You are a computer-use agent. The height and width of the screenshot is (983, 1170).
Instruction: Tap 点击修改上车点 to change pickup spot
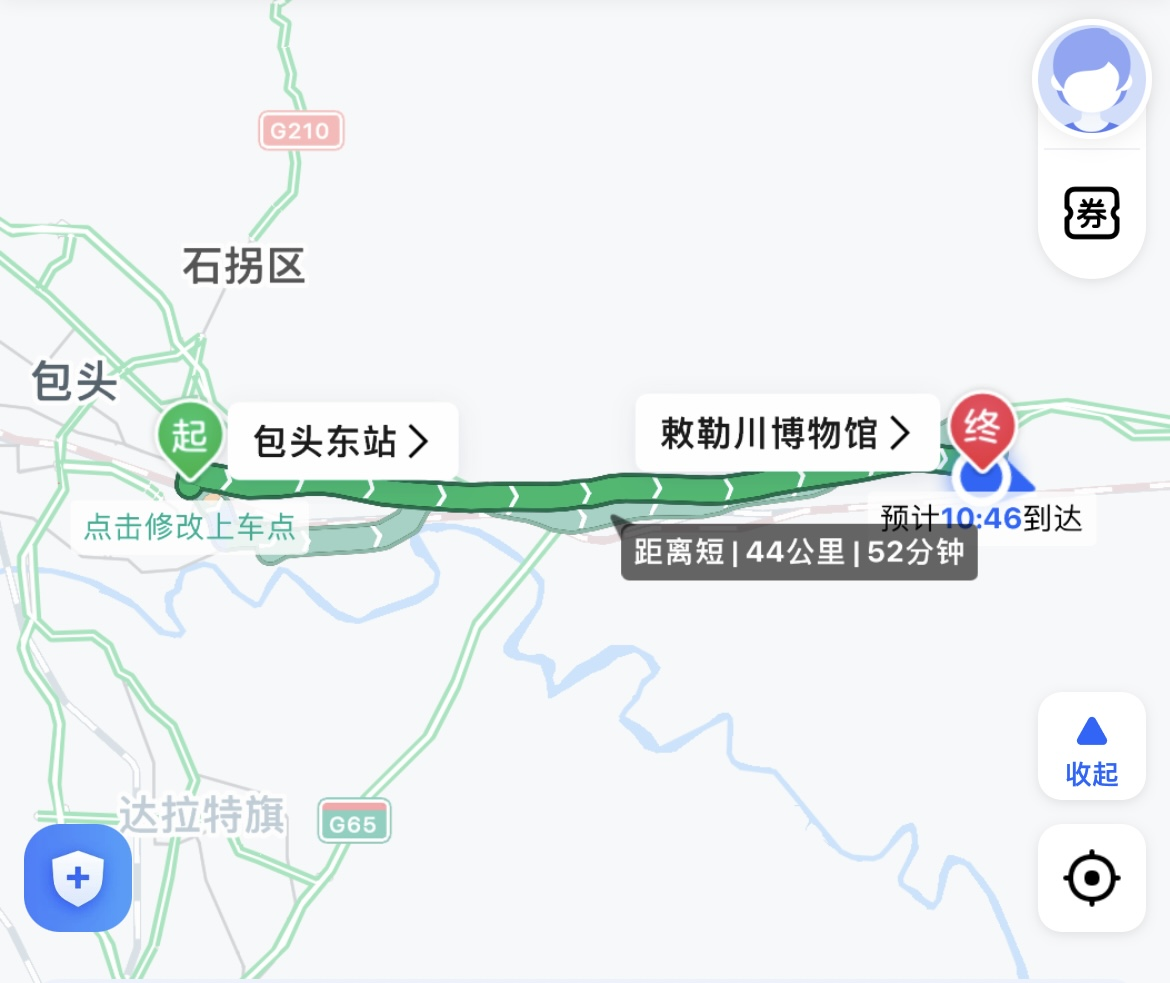click(190, 527)
